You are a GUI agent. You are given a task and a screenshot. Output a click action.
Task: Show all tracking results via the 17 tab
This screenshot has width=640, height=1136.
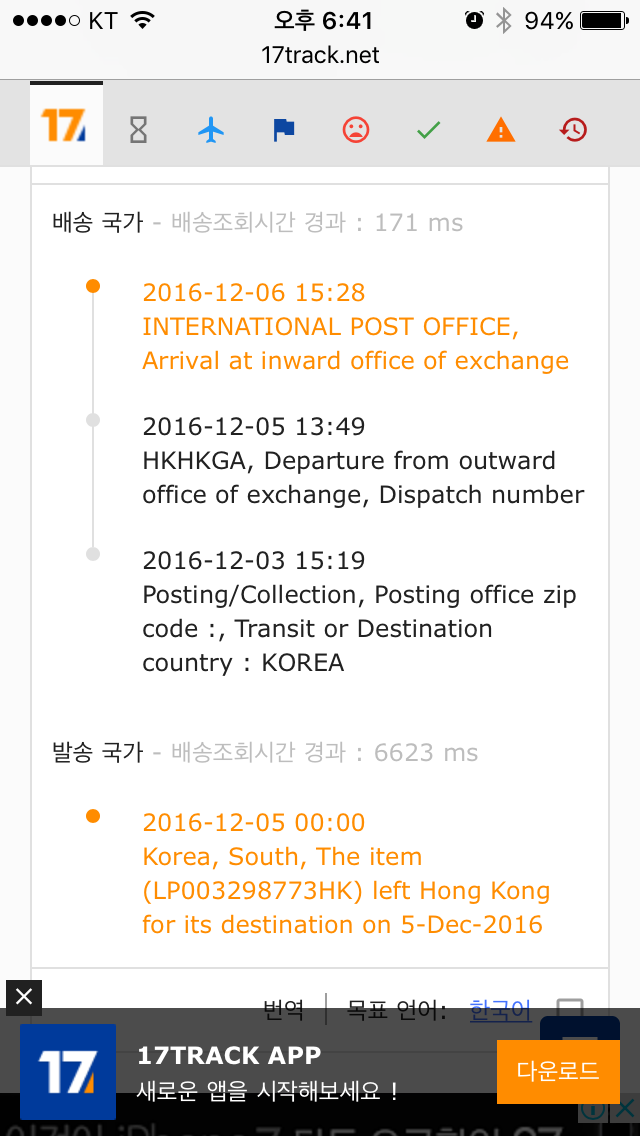[66, 127]
